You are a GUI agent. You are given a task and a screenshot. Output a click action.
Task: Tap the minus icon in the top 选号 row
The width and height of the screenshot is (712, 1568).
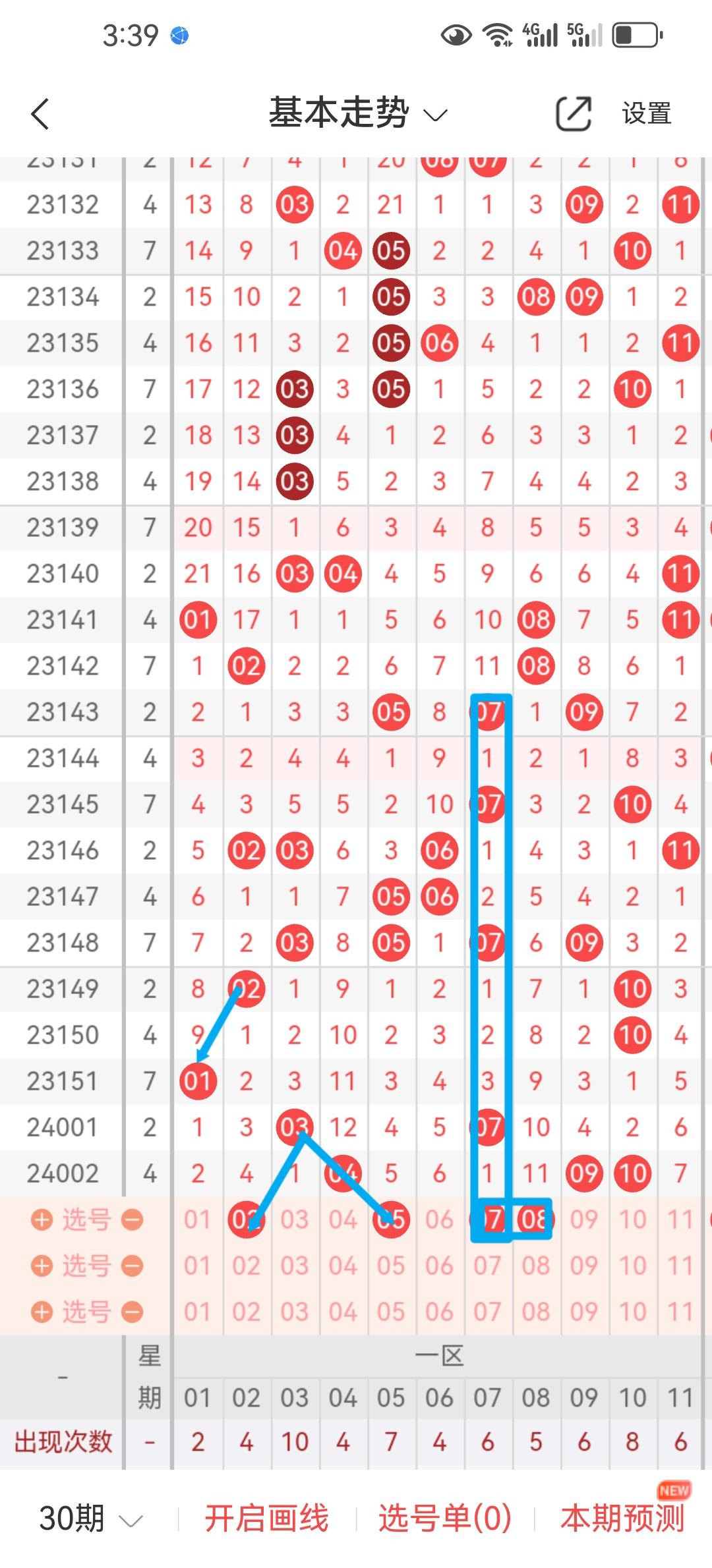pyautogui.click(x=133, y=1220)
